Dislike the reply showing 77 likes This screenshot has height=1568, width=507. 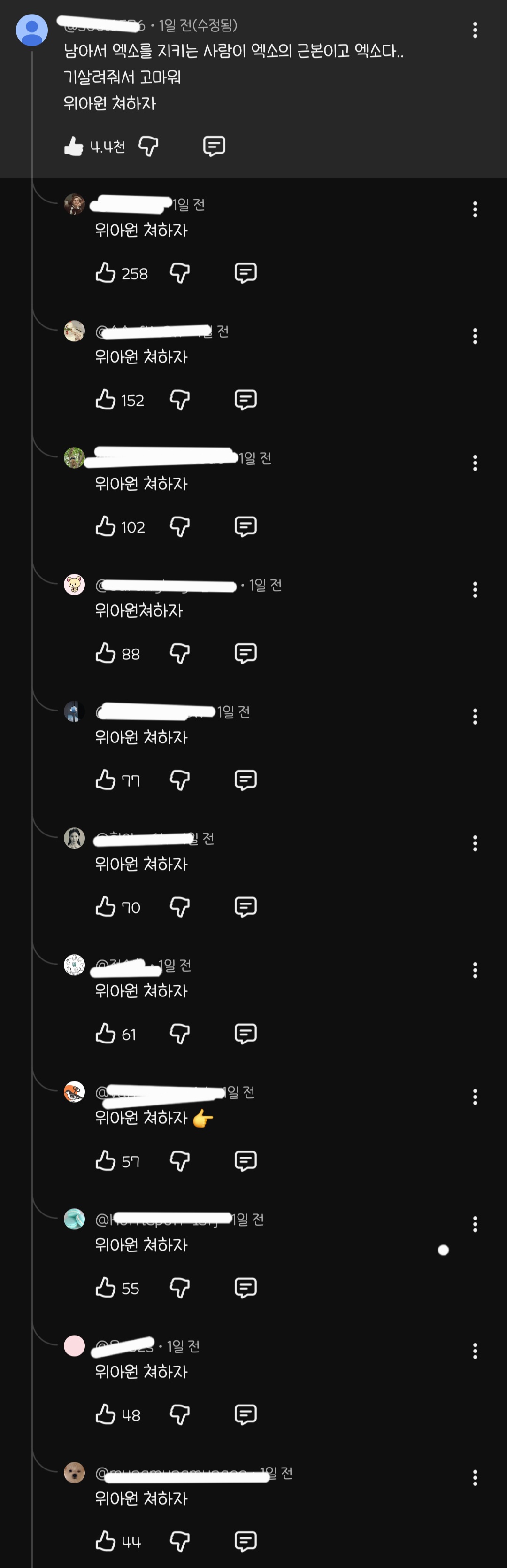pyautogui.click(x=179, y=780)
